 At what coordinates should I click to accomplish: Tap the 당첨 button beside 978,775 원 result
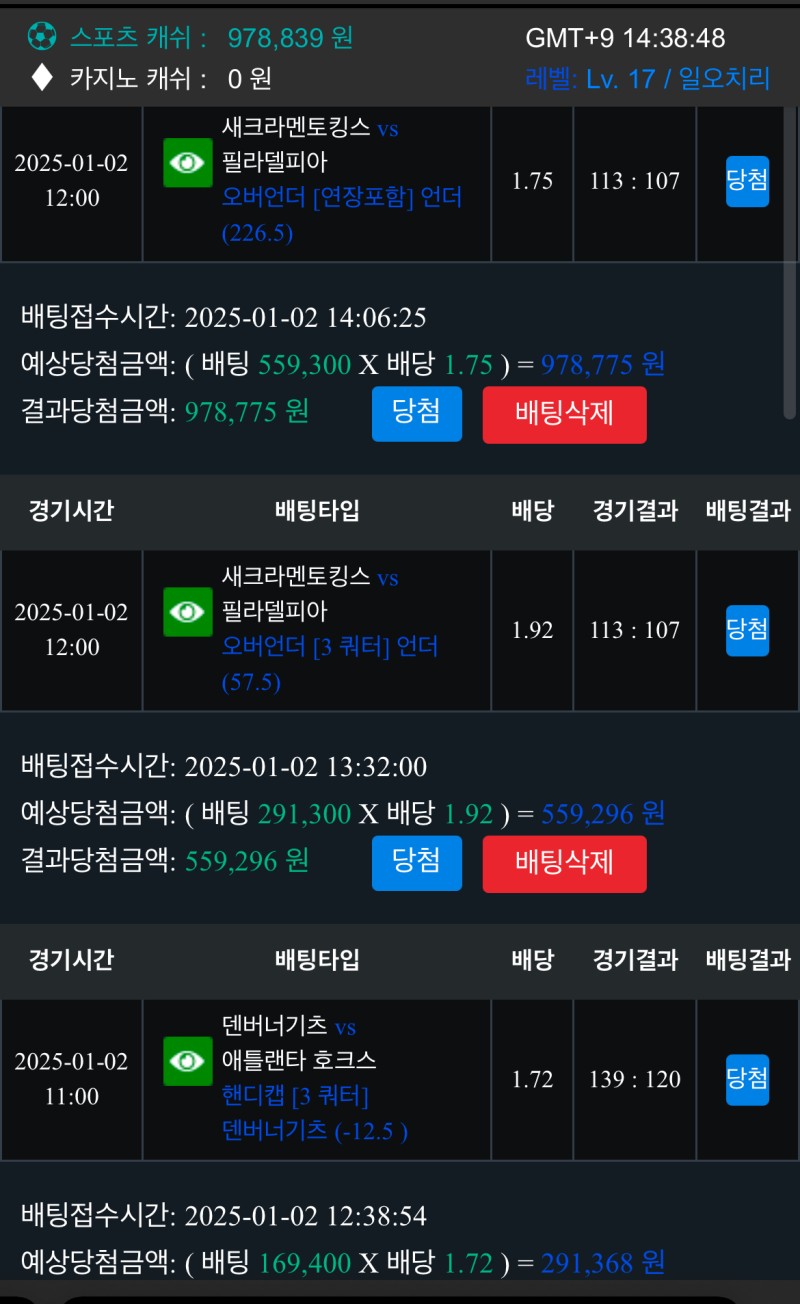tap(417, 414)
